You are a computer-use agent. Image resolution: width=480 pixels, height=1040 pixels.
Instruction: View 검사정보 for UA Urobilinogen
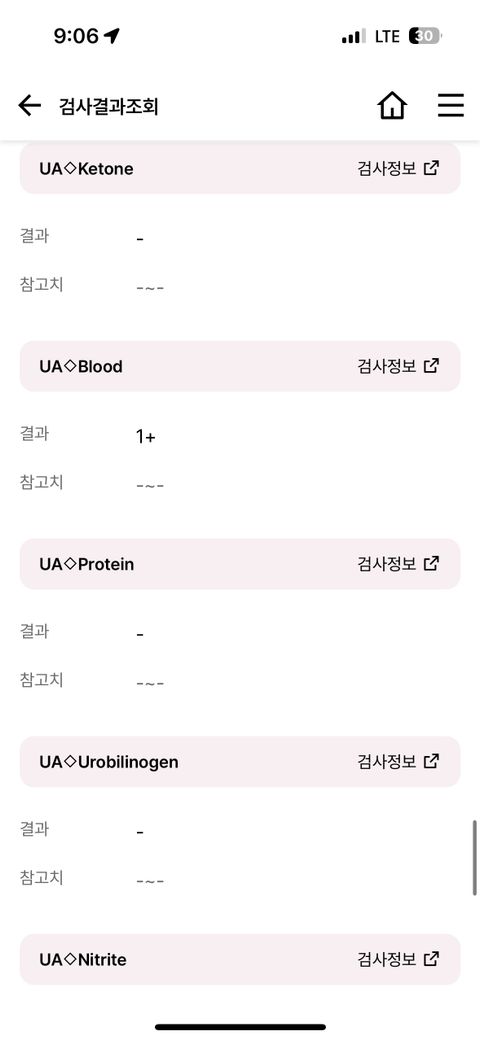[x=398, y=761]
